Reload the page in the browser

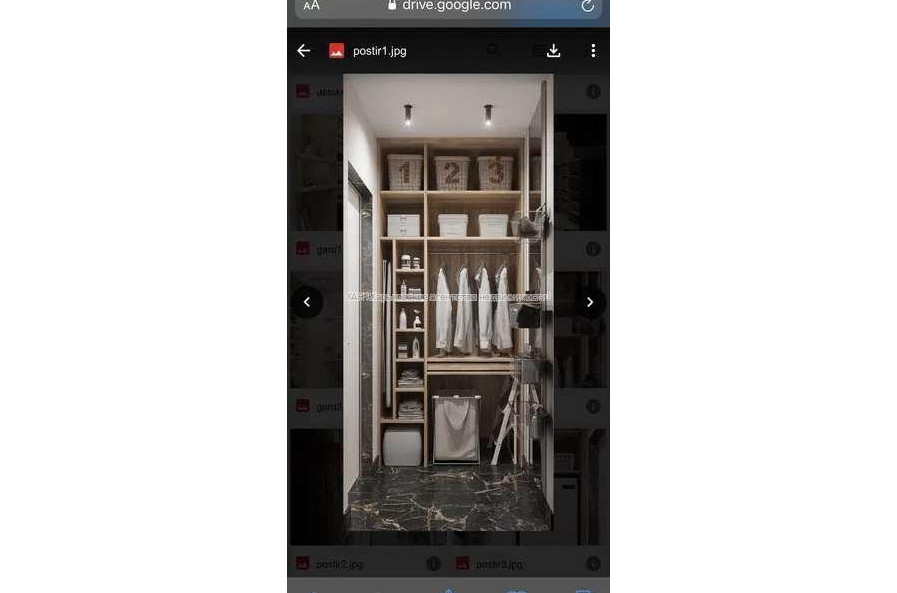click(588, 6)
